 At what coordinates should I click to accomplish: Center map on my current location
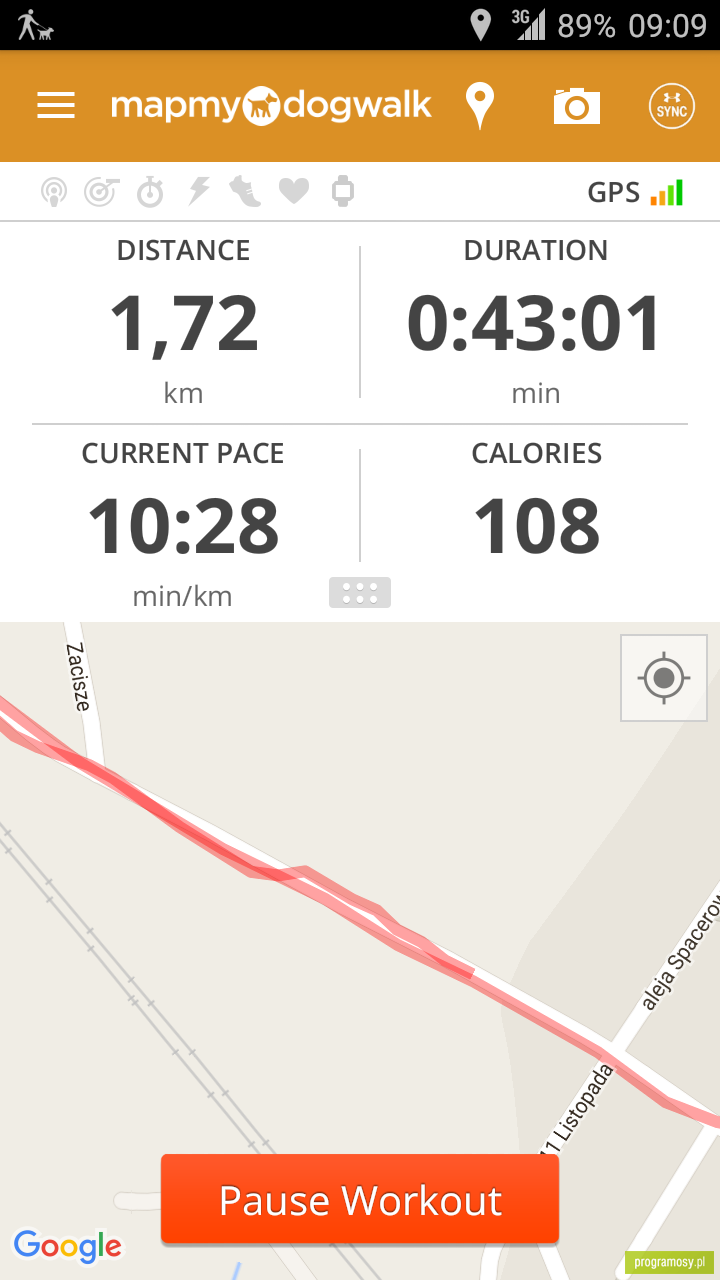[664, 678]
